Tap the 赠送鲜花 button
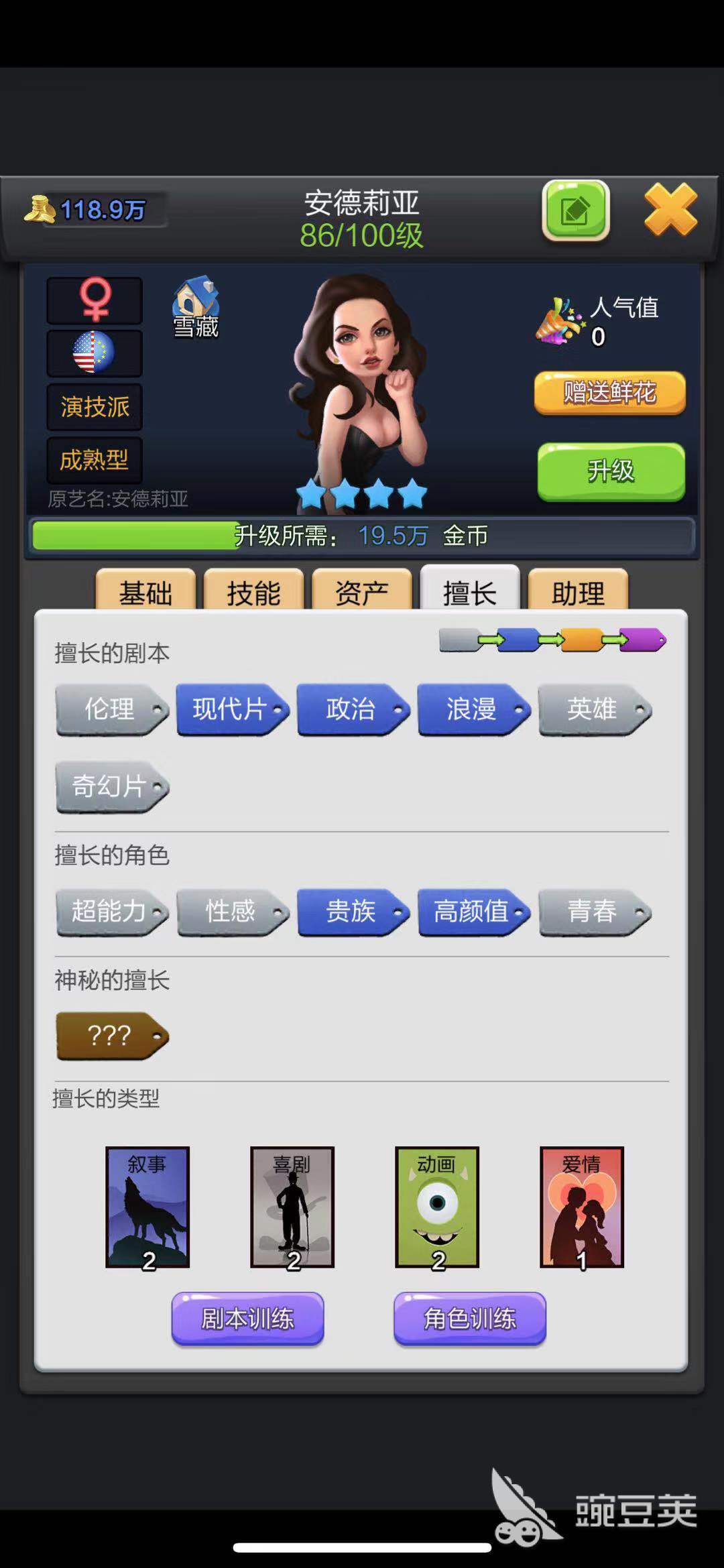The image size is (724, 1568). tap(609, 393)
